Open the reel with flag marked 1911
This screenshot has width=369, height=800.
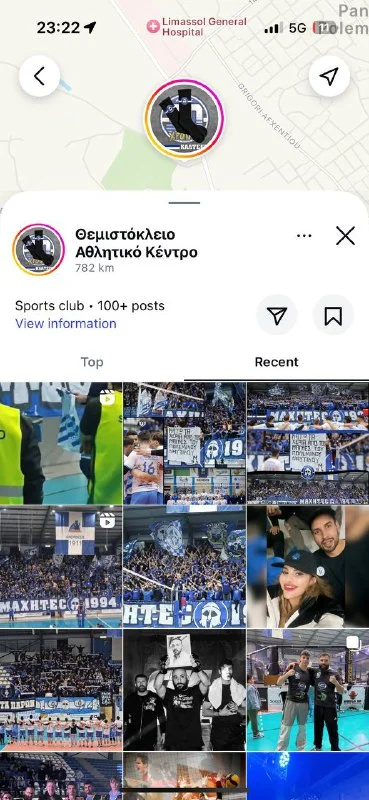61,566
